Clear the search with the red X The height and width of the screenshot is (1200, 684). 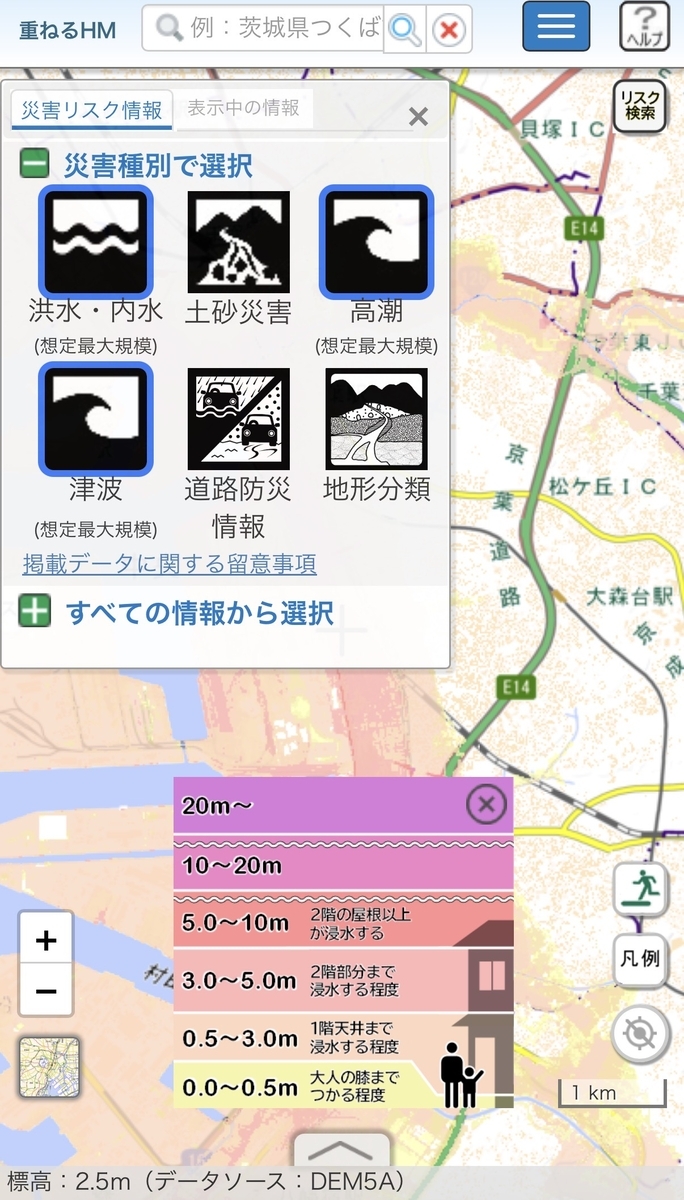(449, 29)
